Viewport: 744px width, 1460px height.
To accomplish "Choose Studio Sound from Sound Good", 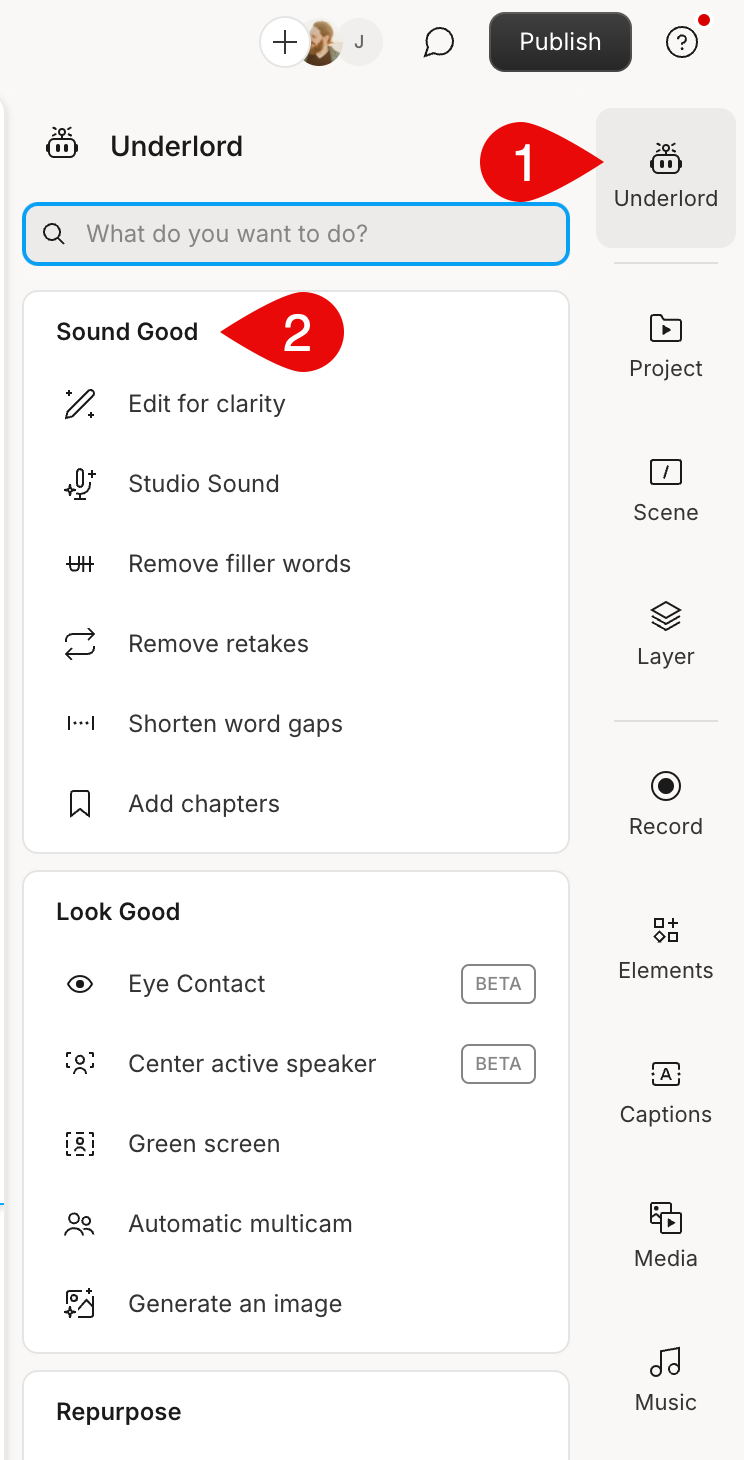I will coord(203,483).
